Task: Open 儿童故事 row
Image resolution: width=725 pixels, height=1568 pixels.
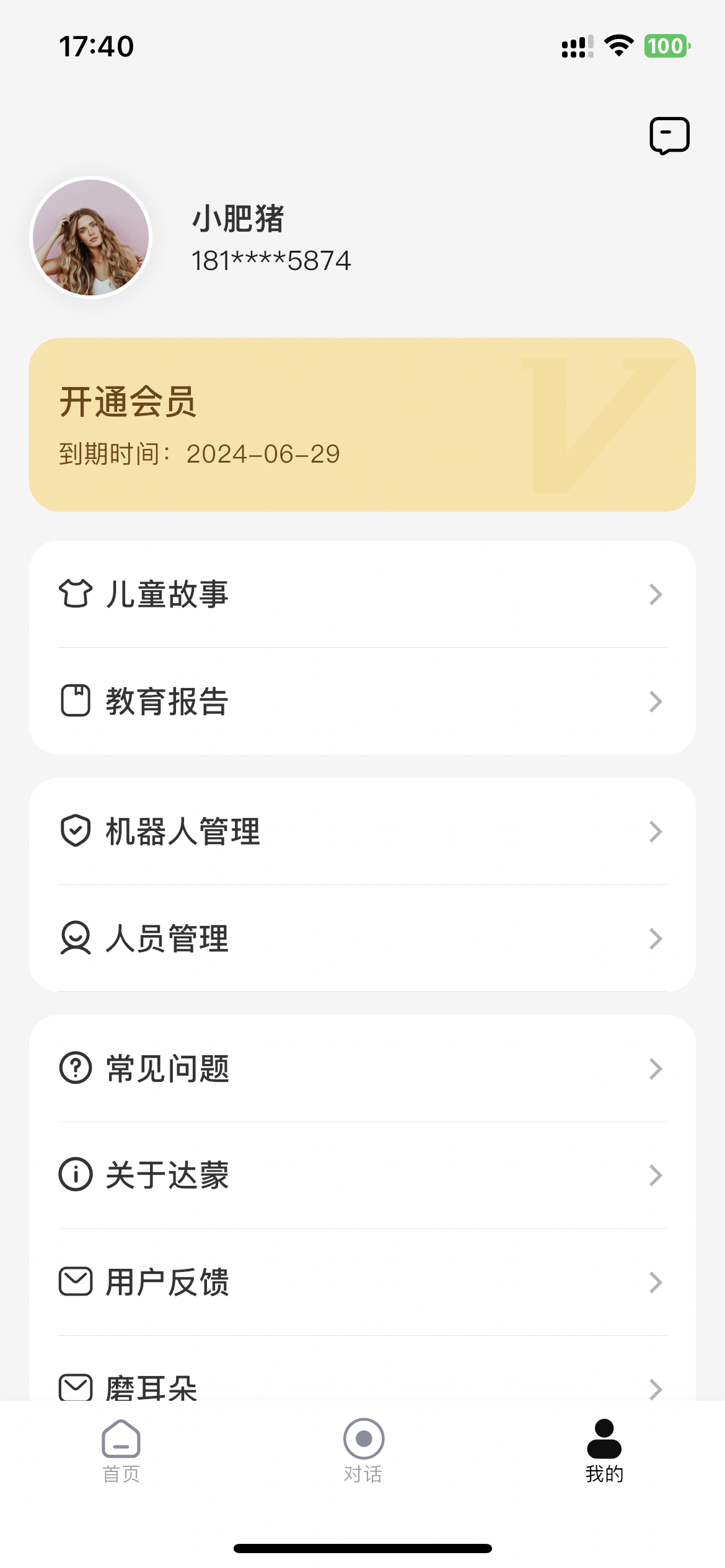Action: (x=362, y=595)
